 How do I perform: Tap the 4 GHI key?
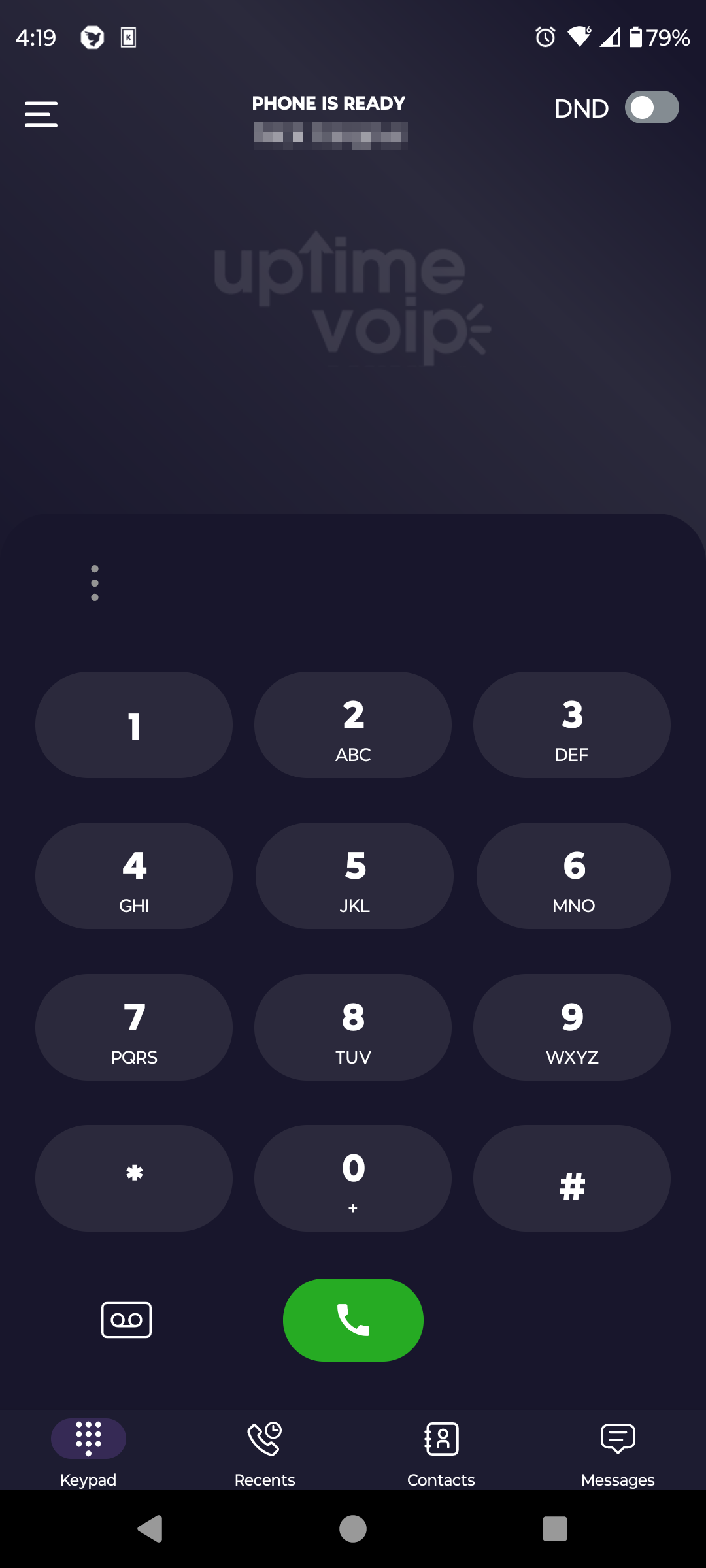[x=134, y=876]
